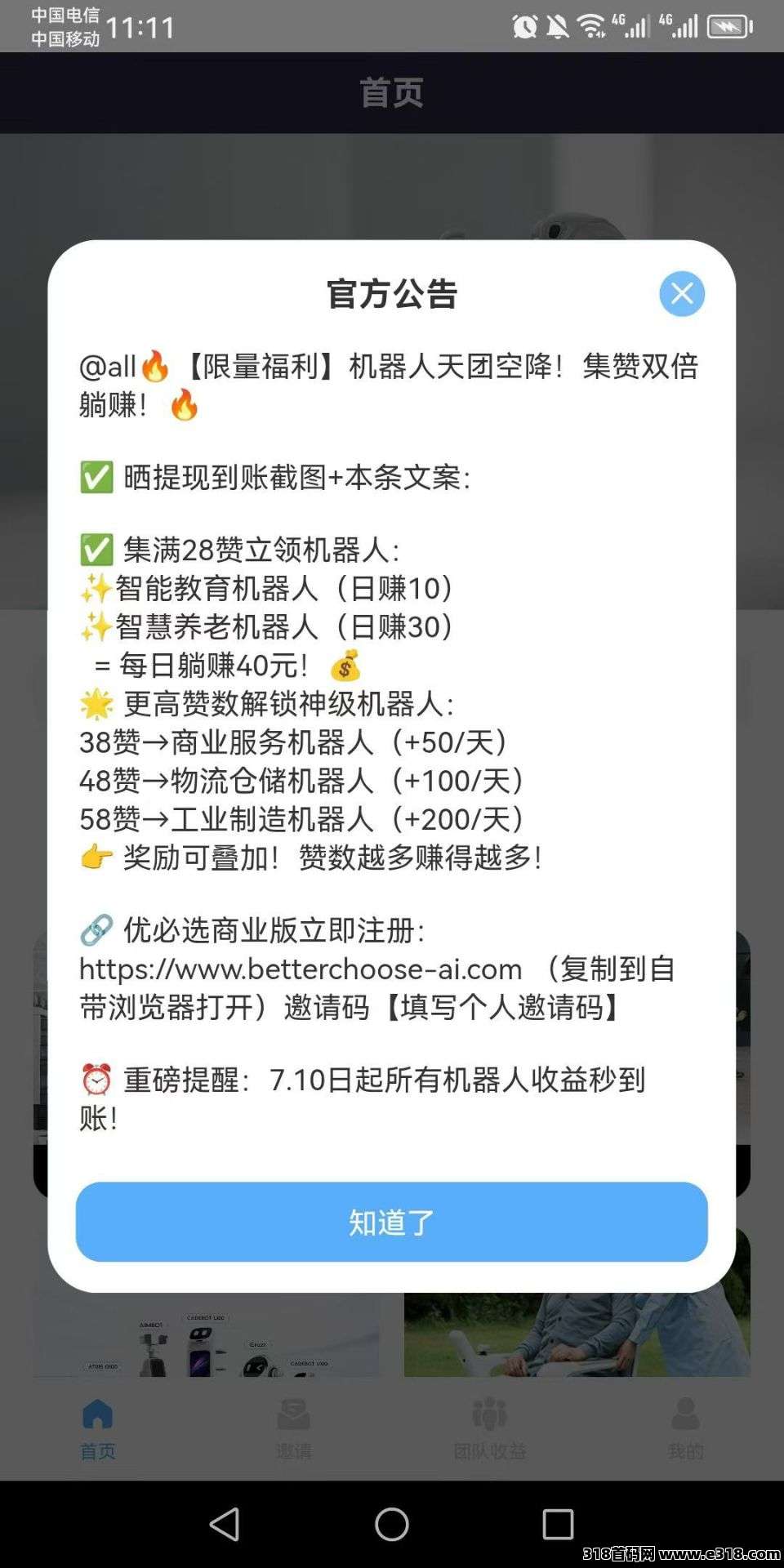Close the 官方公告 announcement dialog
Image resolution: width=784 pixels, height=1568 pixels.
[683, 294]
